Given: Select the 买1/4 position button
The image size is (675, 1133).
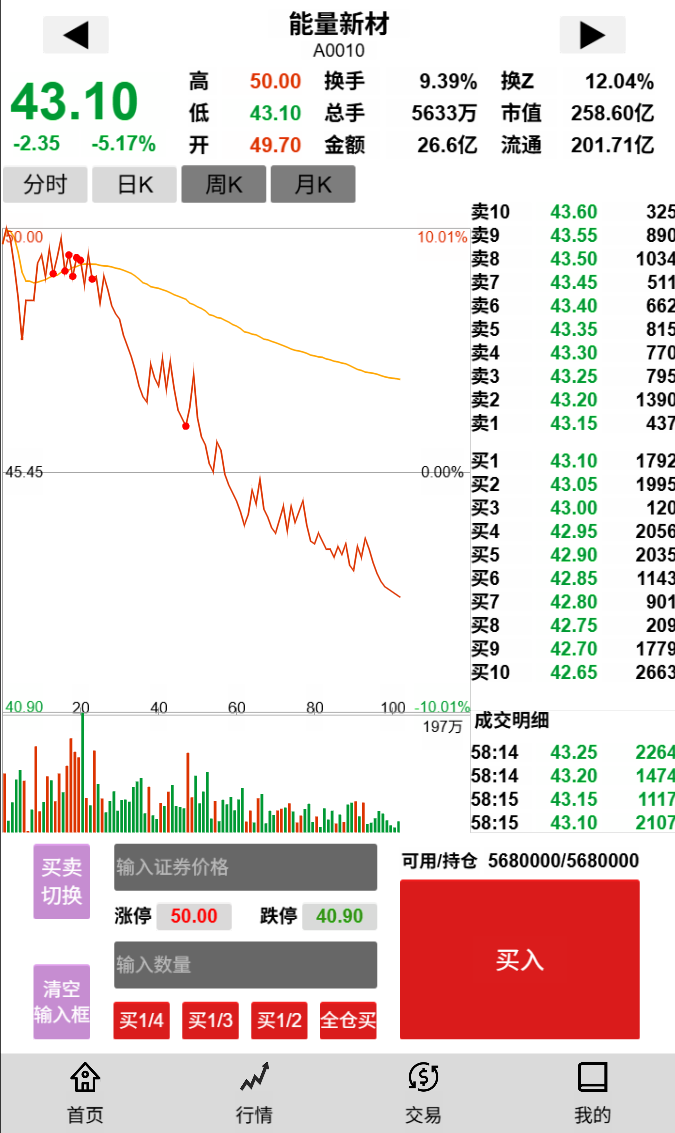Looking at the screenshot, I should point(141,1021).
